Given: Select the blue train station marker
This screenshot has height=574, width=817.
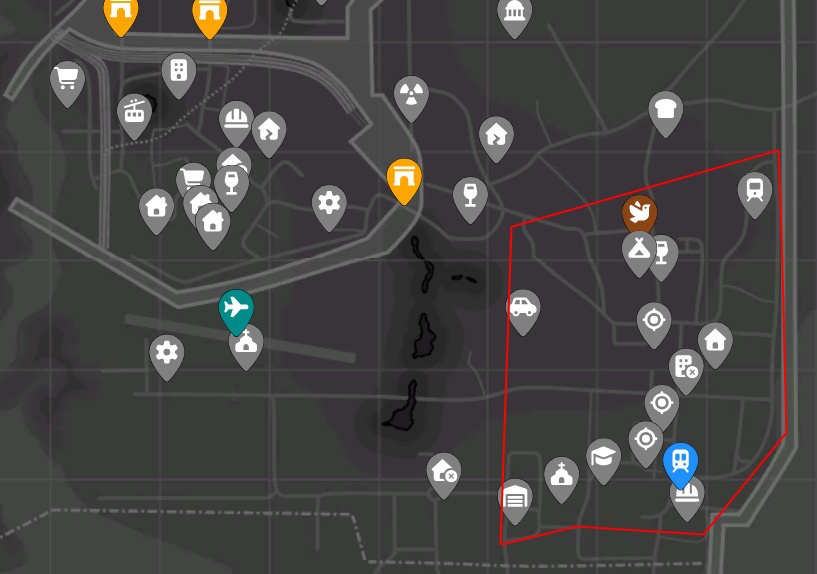Looking at the screenshot, I should [x=681, y=462].
